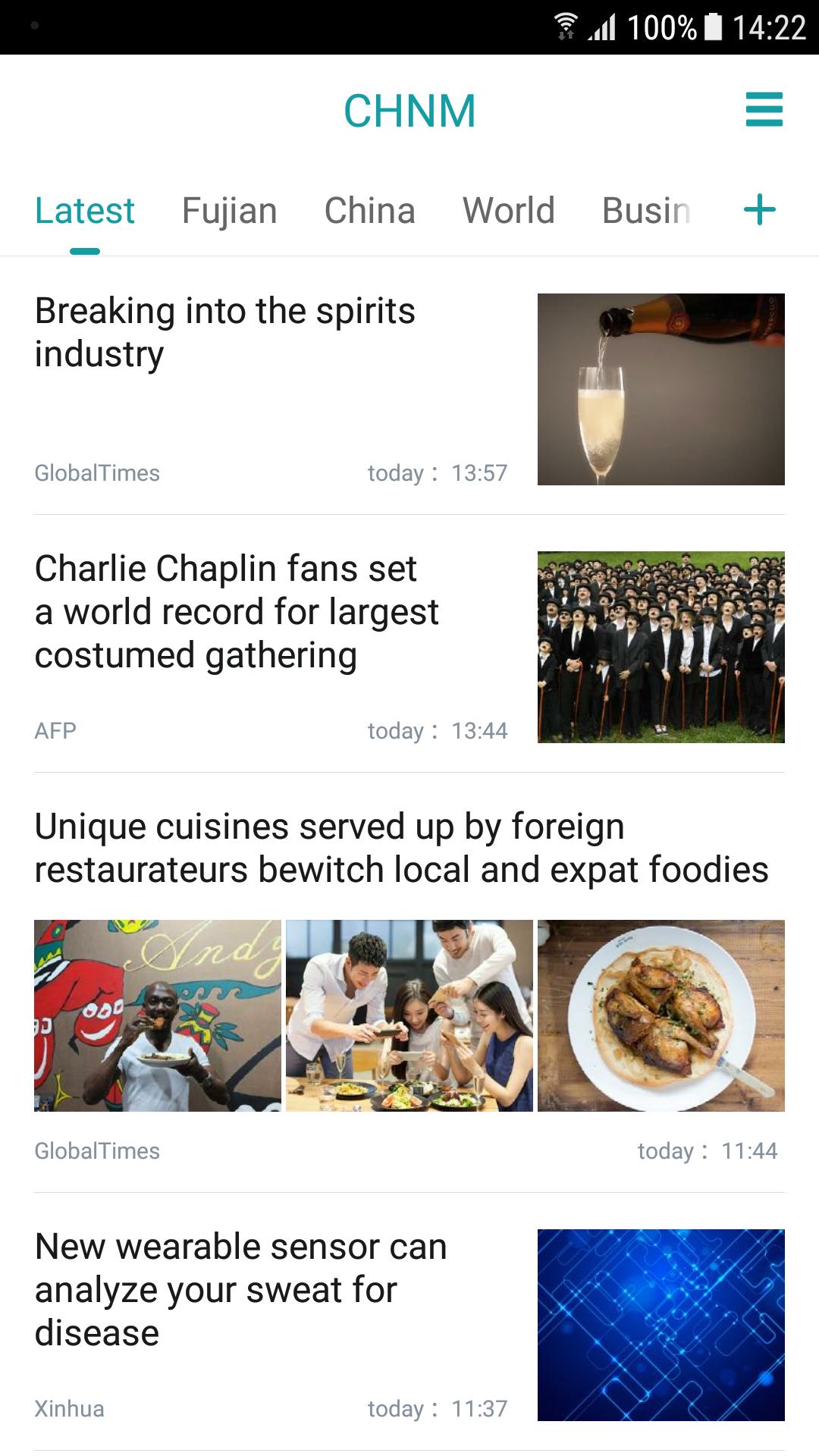Read the Charlie Chaplin fans world record story
The width and height of the screenshot is (819, 1456).
409,645
